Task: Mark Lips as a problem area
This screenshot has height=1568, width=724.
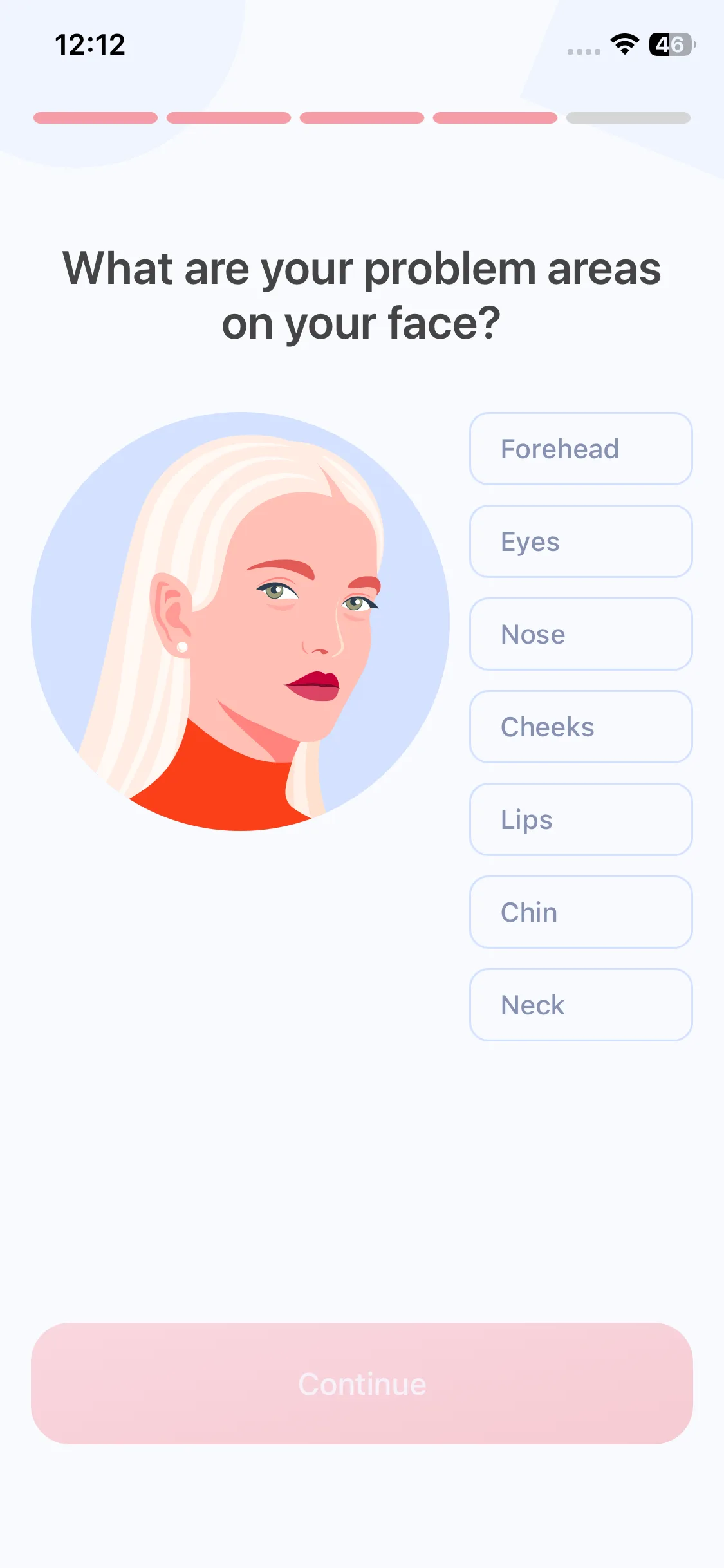Action: [x=580, y=819]
